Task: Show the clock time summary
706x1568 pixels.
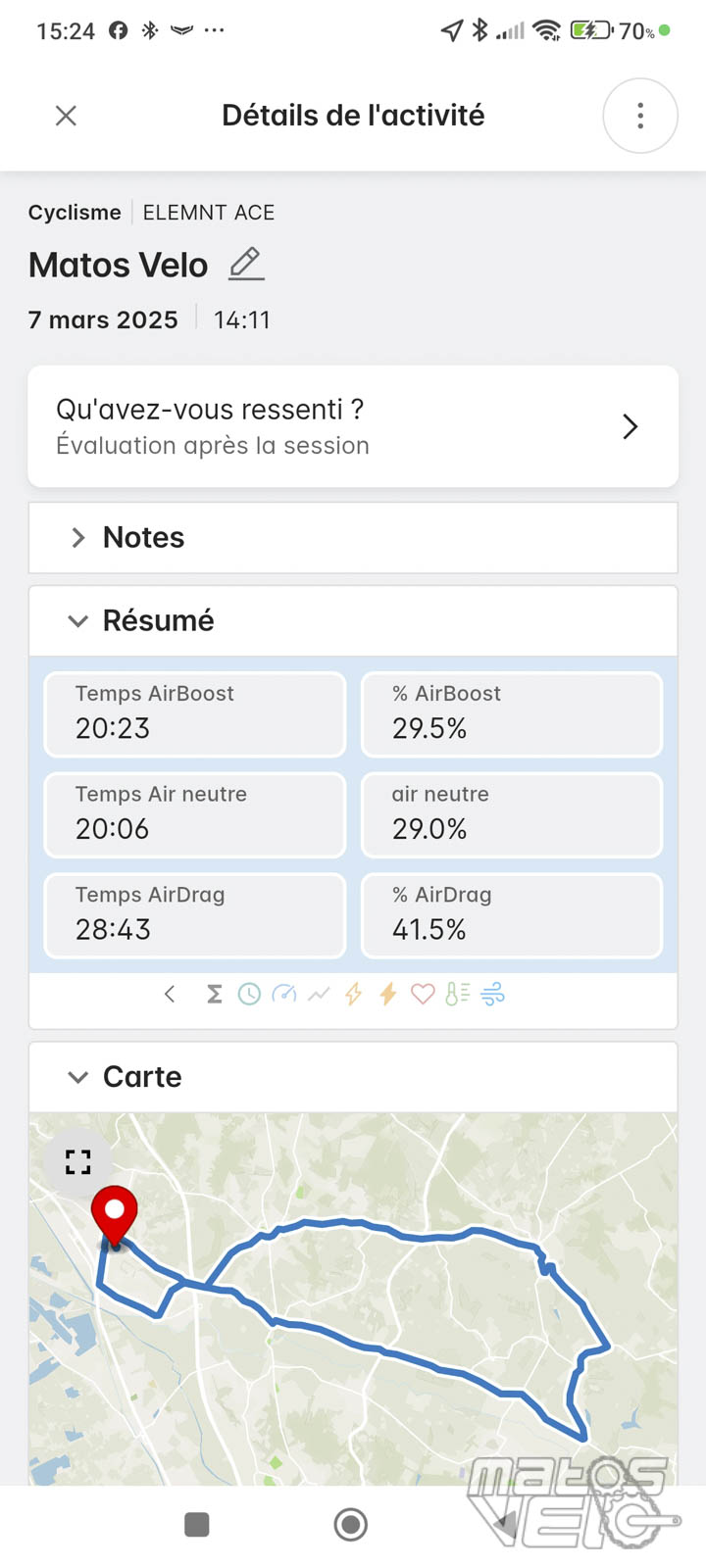Action: point(249,995)
